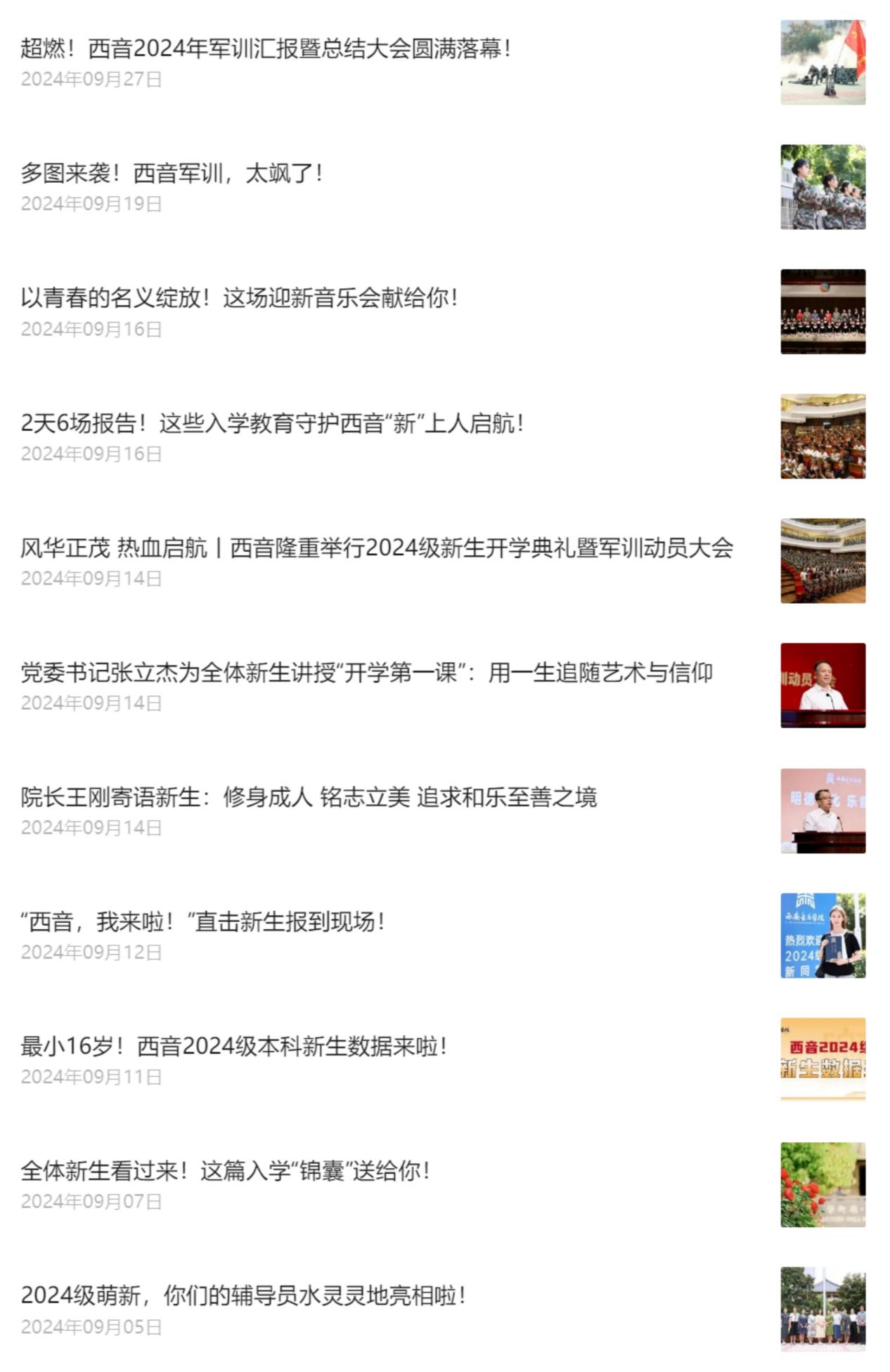Read the 迎新音乐会献给你 article
Viewport: 890px width, 1372px height.
(x=239, y=298)
